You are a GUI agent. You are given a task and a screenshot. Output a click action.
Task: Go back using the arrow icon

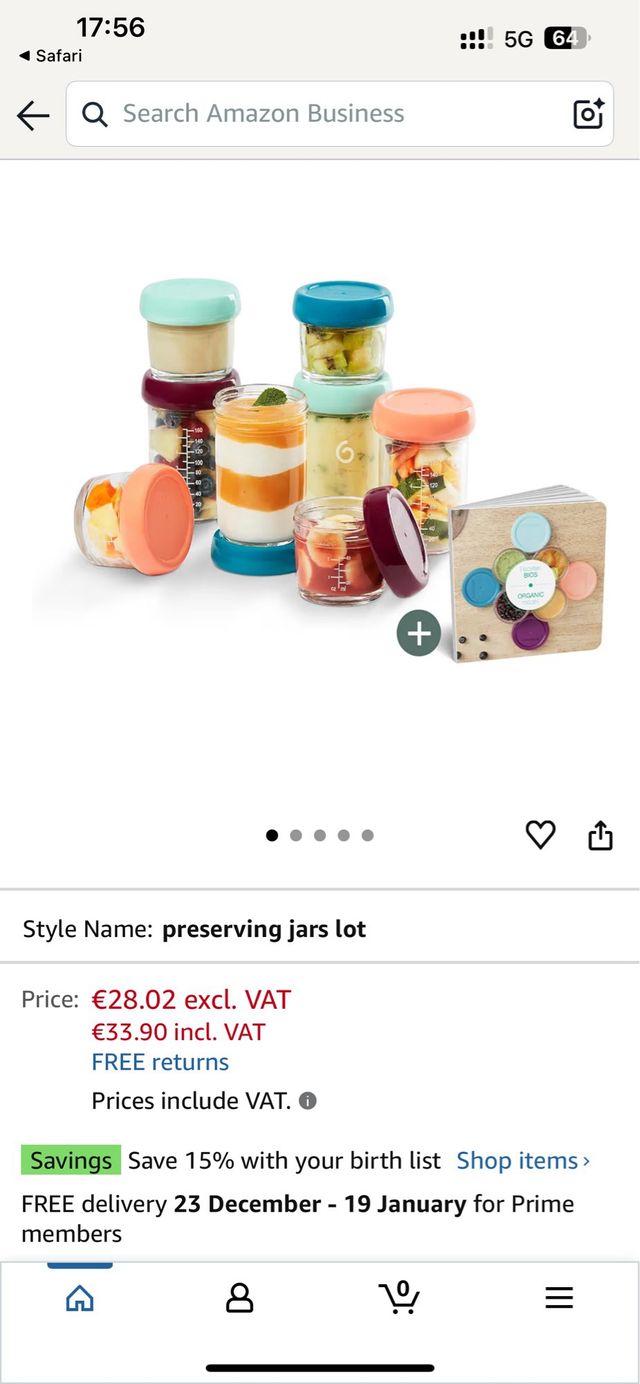(32, 116)
